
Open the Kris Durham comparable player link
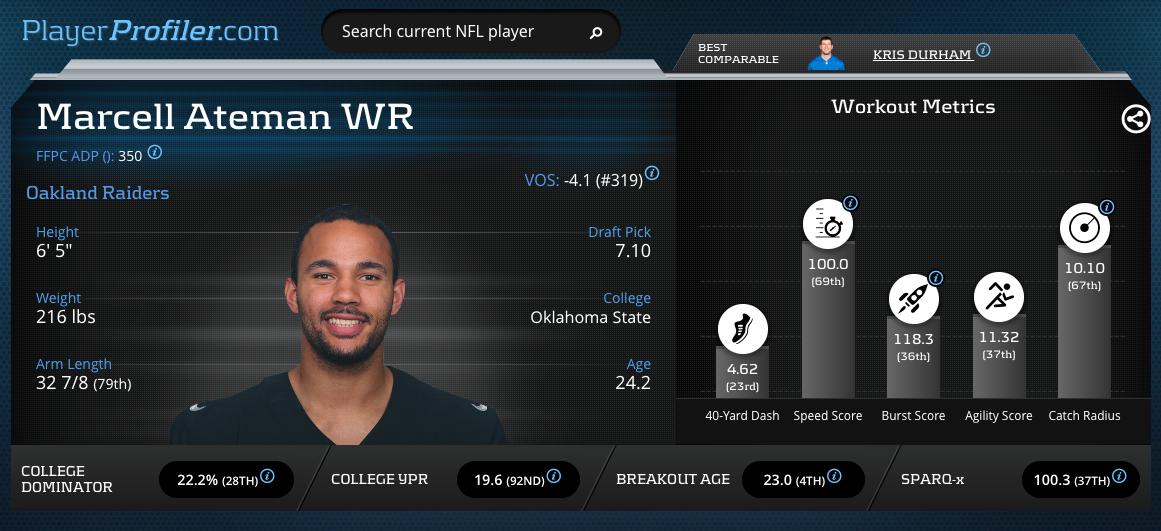921,54
